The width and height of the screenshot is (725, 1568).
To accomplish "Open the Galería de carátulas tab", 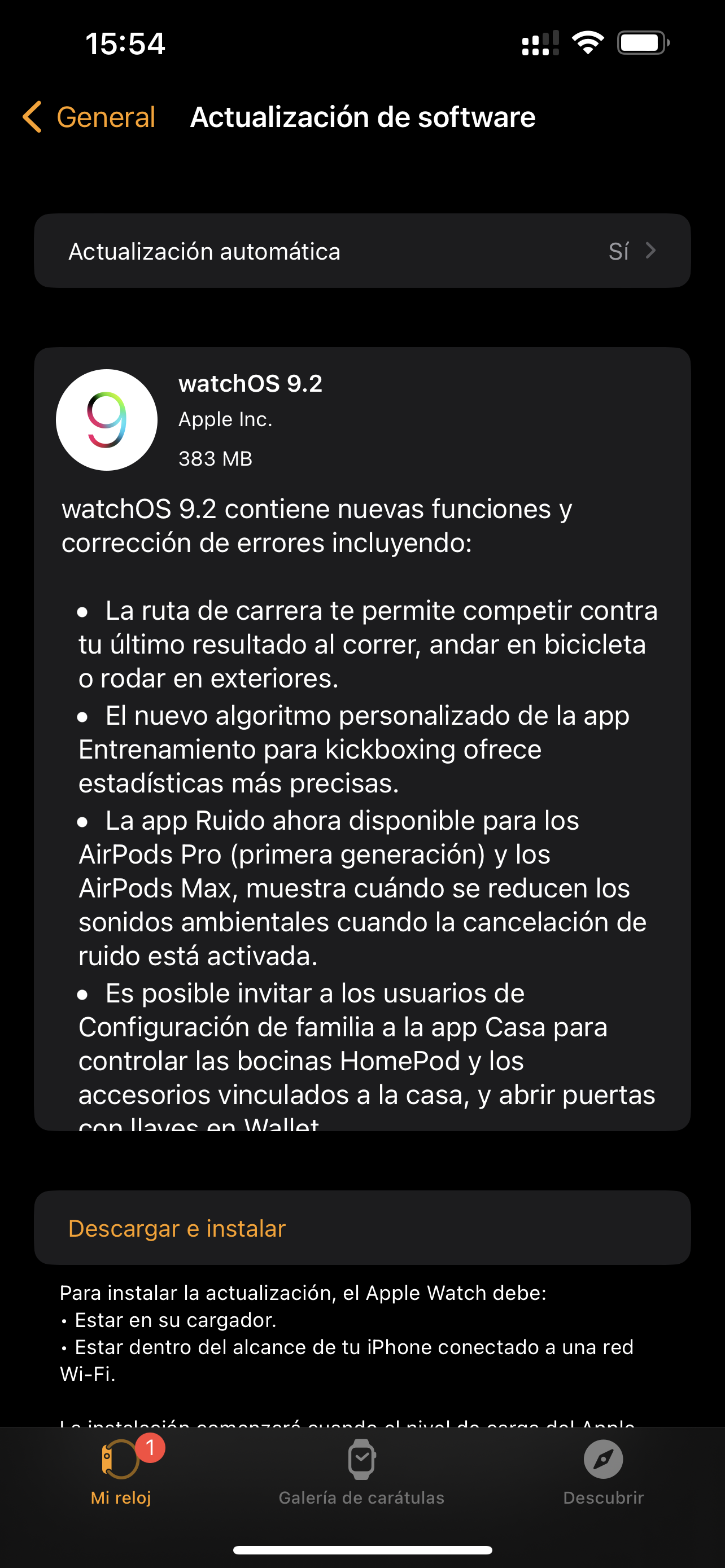I will coord(361,1472).
